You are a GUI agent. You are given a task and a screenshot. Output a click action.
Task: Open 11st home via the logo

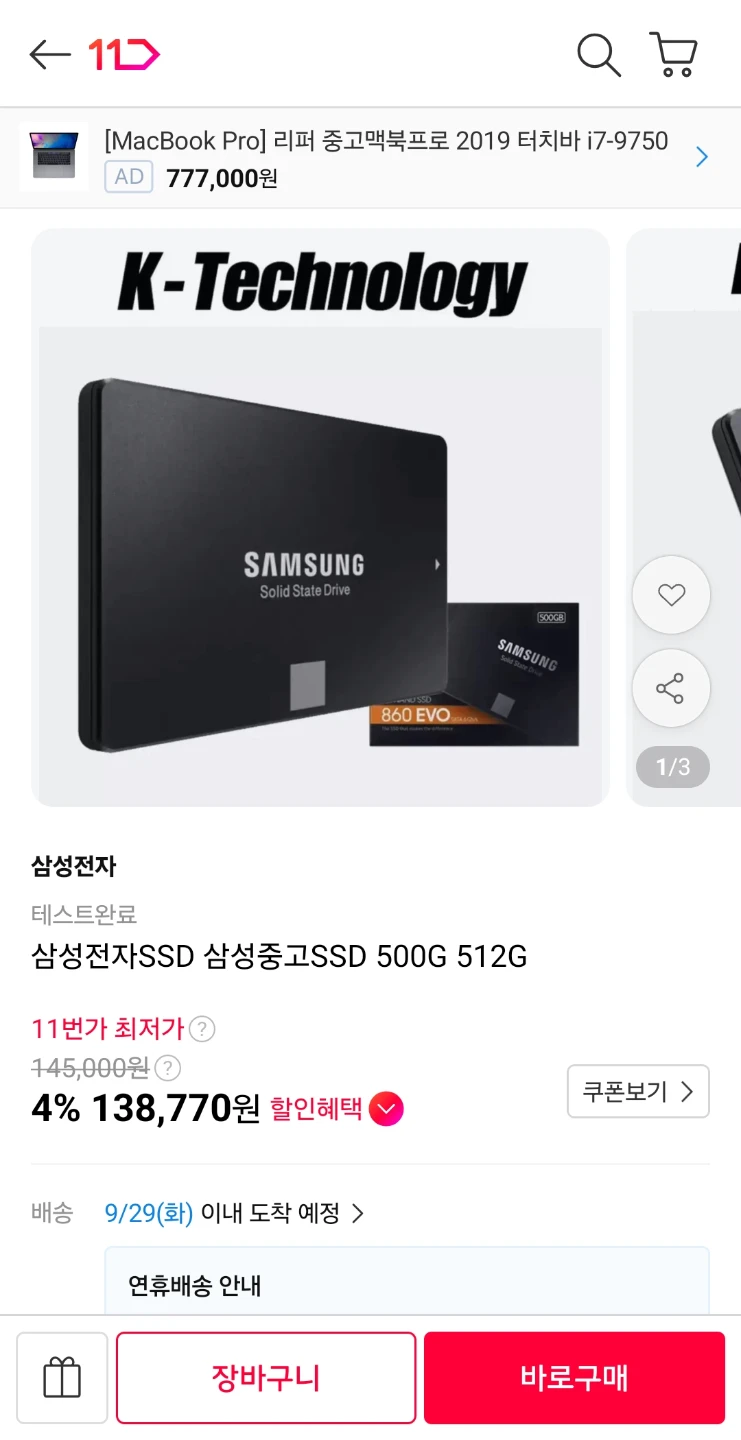point(124,55)
